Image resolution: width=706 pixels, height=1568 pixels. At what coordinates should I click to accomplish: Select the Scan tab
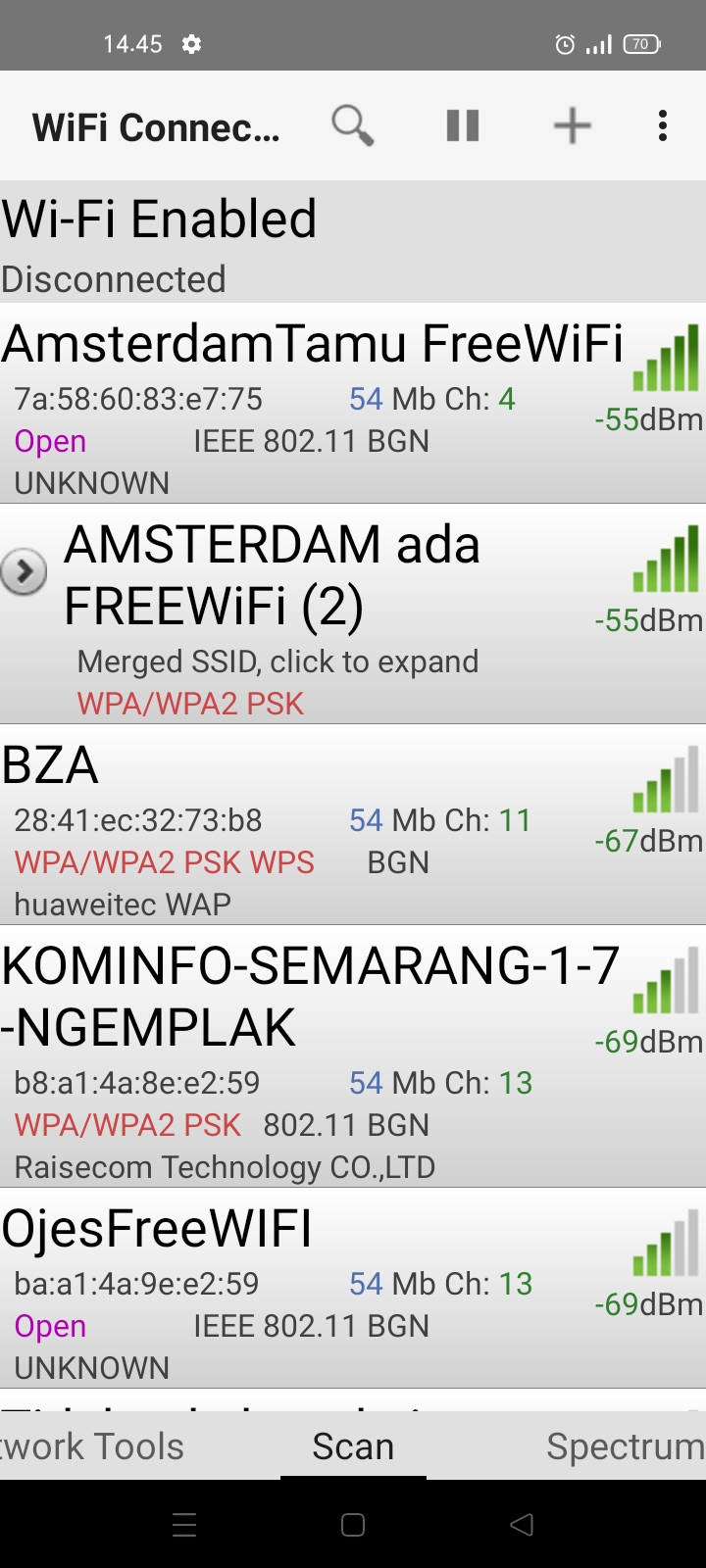tap(353, 1446)
